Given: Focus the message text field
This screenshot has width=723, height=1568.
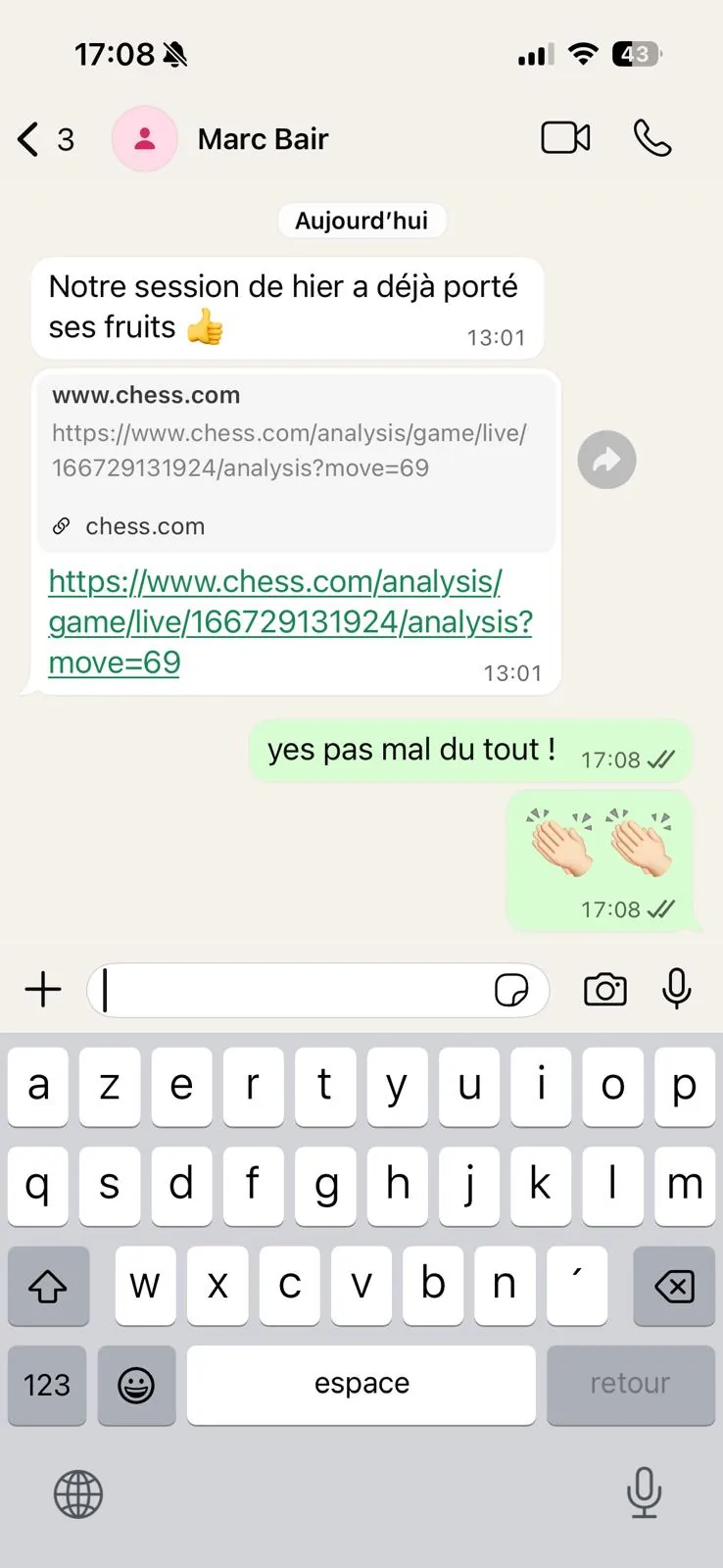Looking at the screenshot, I should click(x=294, y=990).
